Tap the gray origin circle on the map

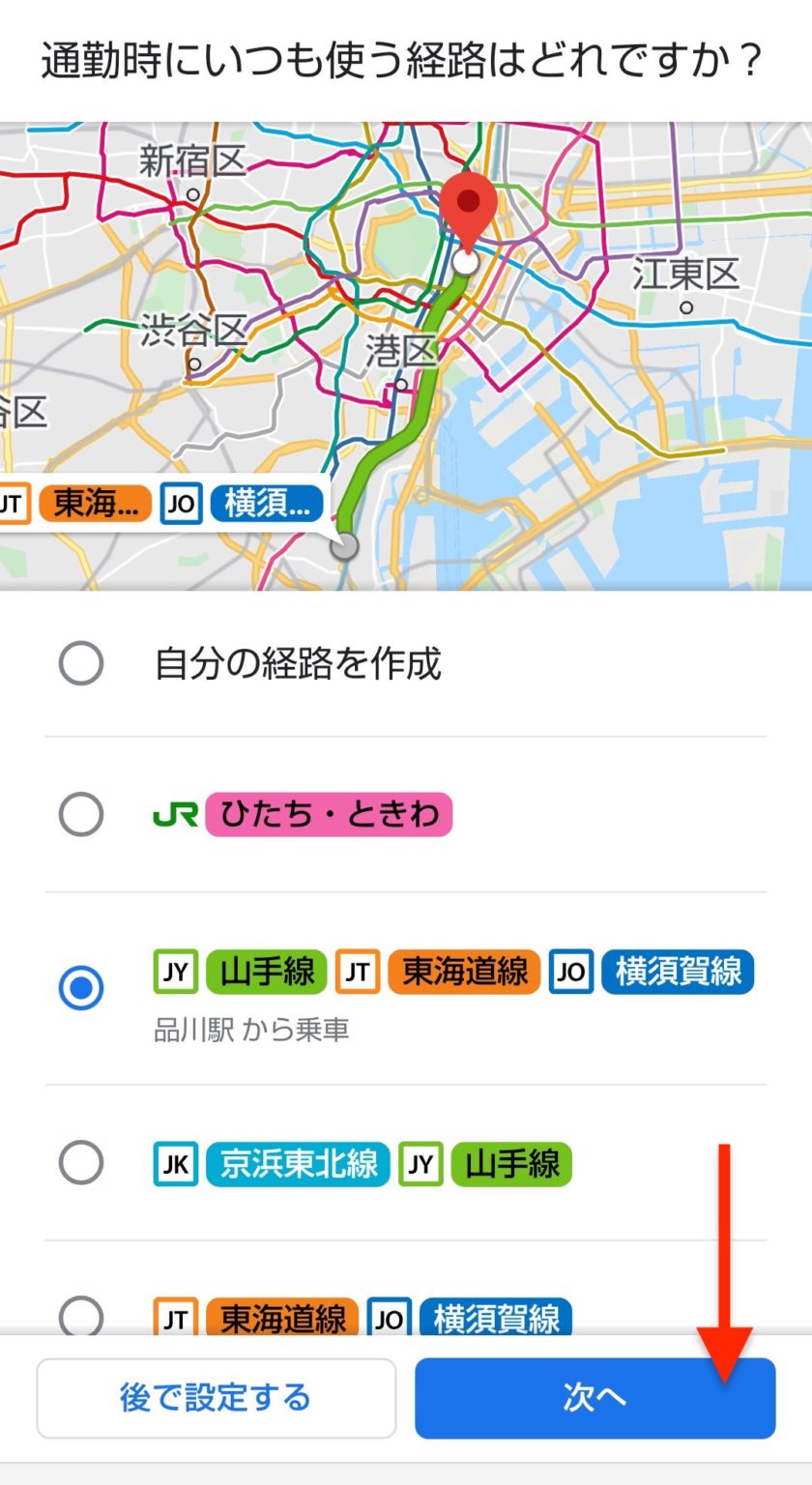[x=346, y=546]
